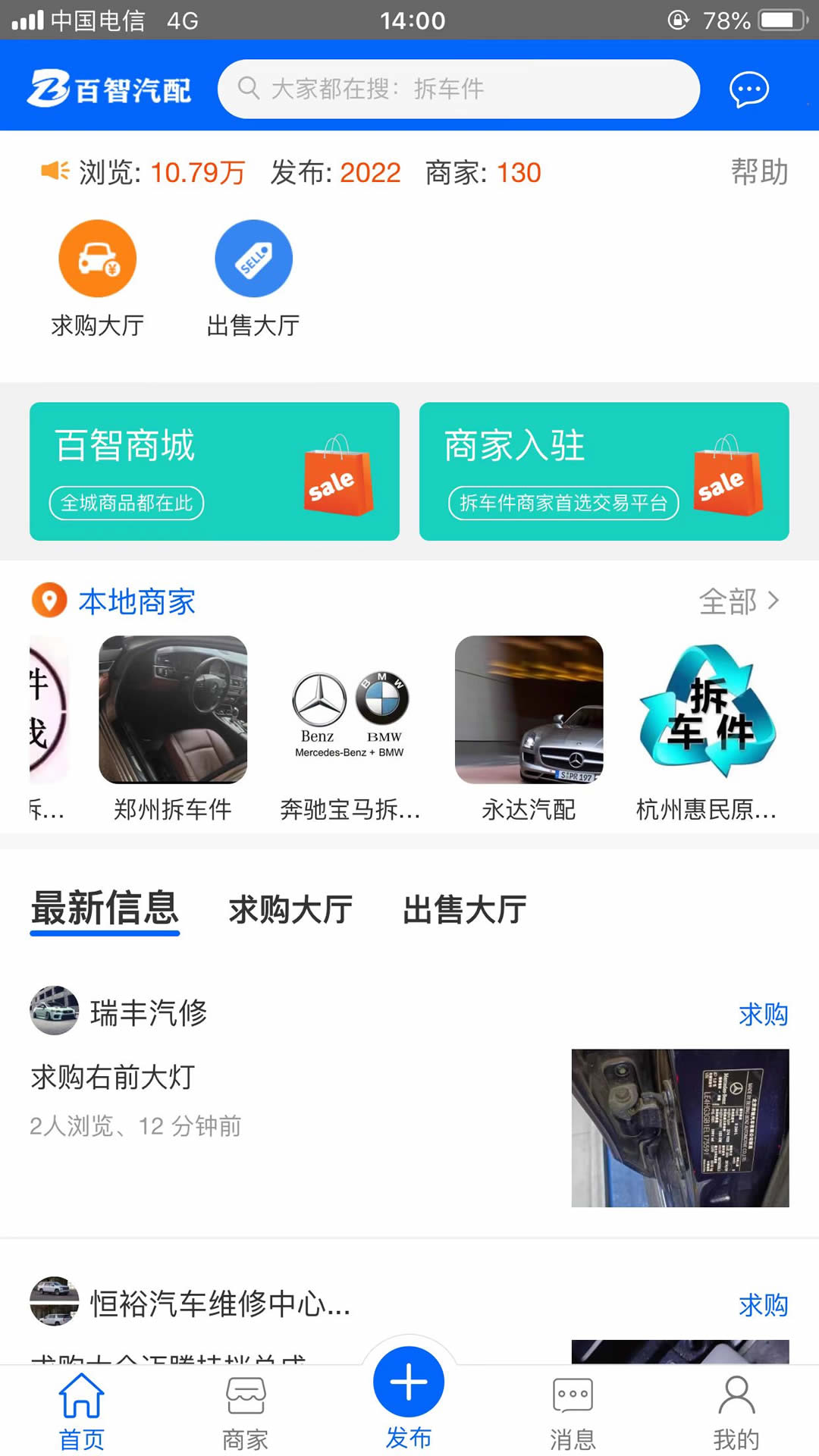
Task: Go to 我的 profile tab
Action: point(736,1412)
